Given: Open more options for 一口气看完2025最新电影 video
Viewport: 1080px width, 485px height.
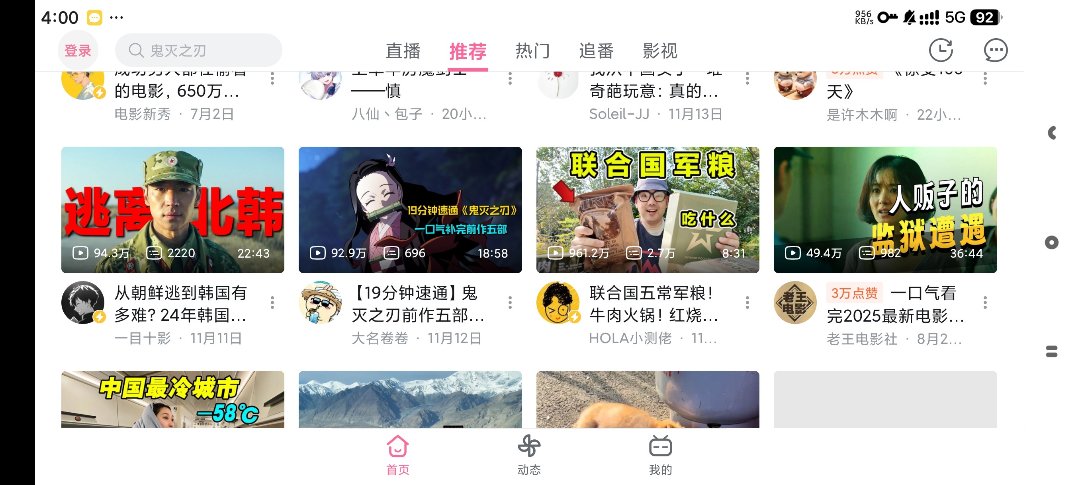Looking at the screenshot, I should tap(986, 303).
